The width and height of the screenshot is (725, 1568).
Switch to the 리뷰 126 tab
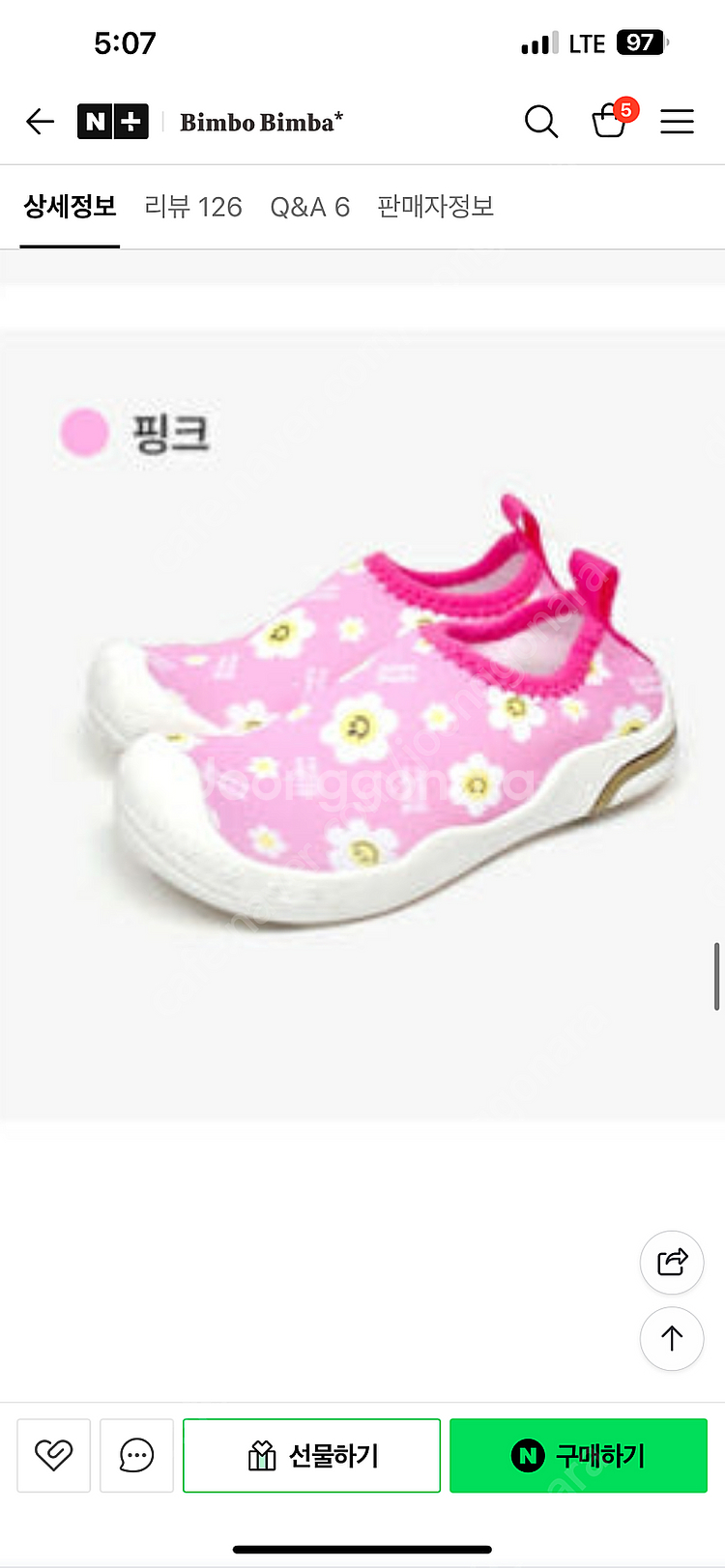point(193,207)
